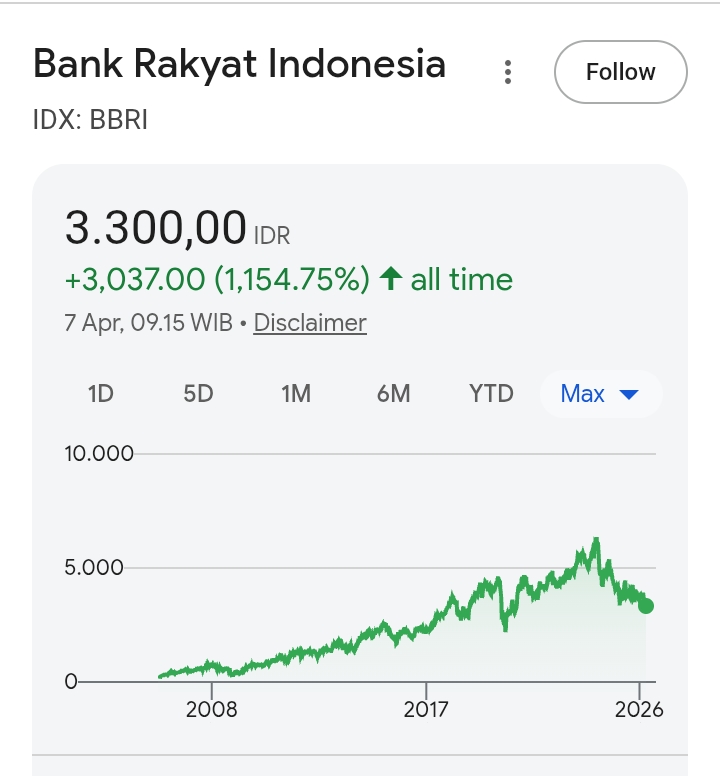View the YTD chart range
This screenshot has width=720, height=776.
click(491, 393)
